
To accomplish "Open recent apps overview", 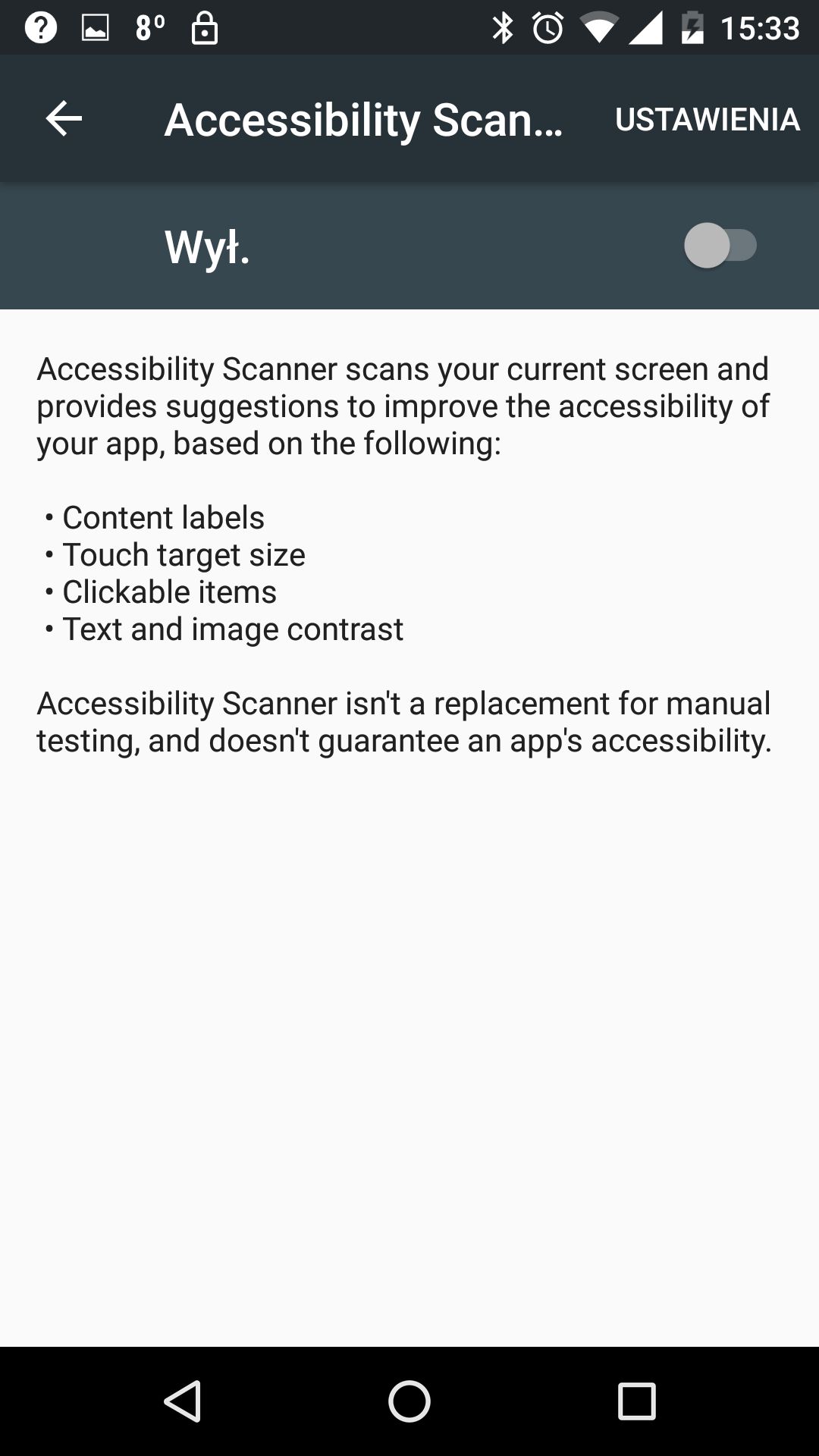I will pyautogui.click(x=636, y=1401).
